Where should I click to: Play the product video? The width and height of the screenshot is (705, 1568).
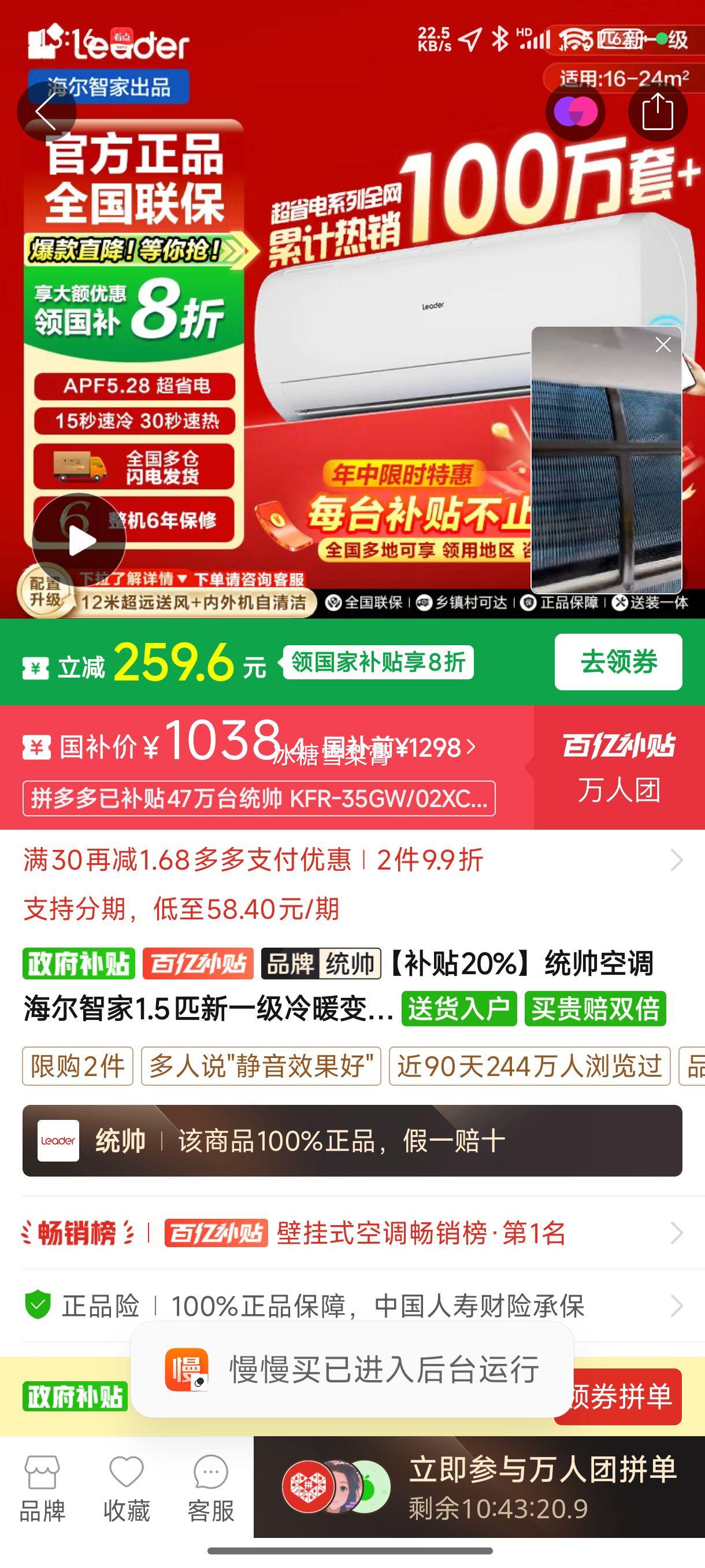click(79, 541)
